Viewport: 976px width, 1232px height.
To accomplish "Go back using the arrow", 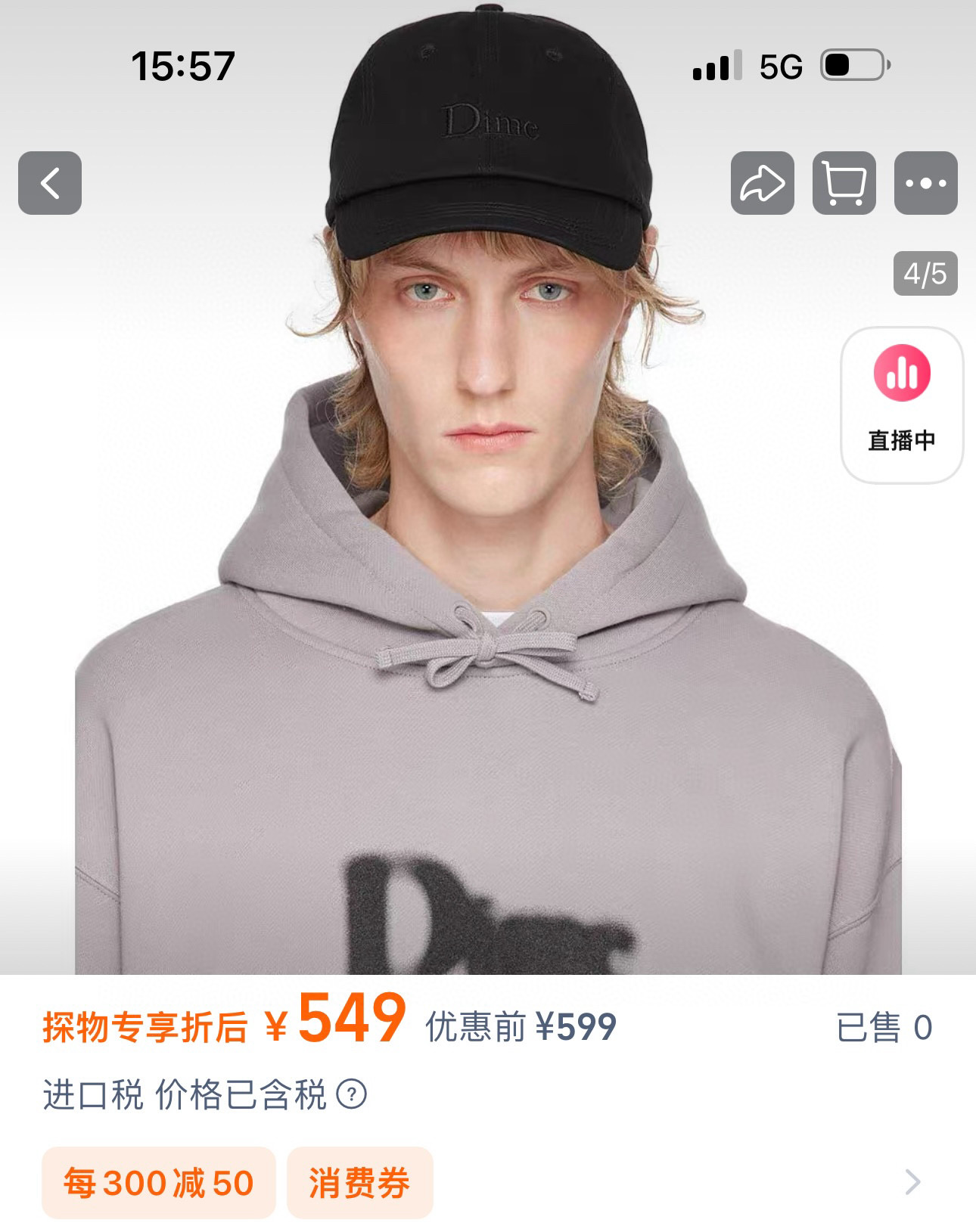I will (x=50, y=183).
